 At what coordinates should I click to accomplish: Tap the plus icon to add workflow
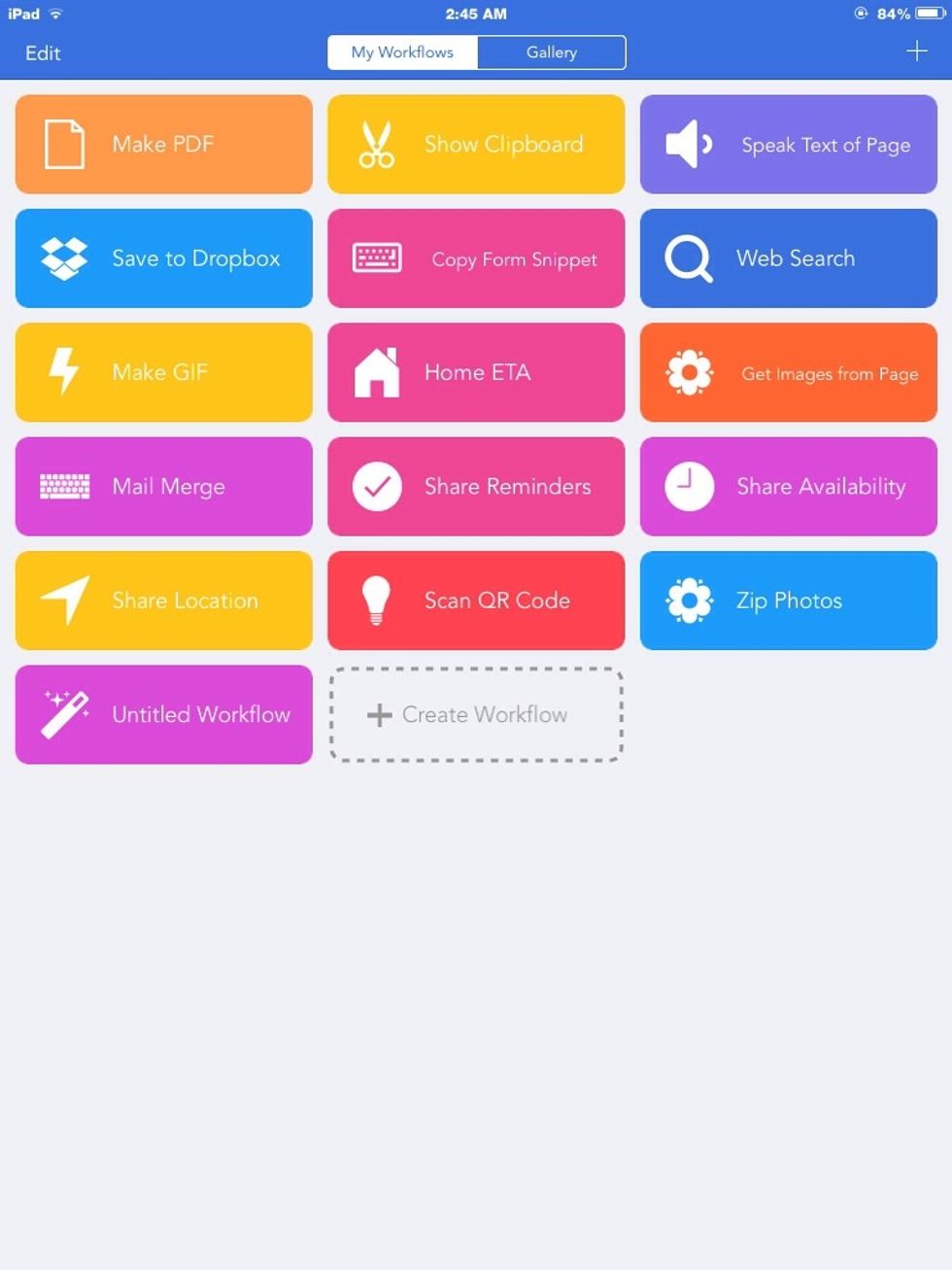916,51
